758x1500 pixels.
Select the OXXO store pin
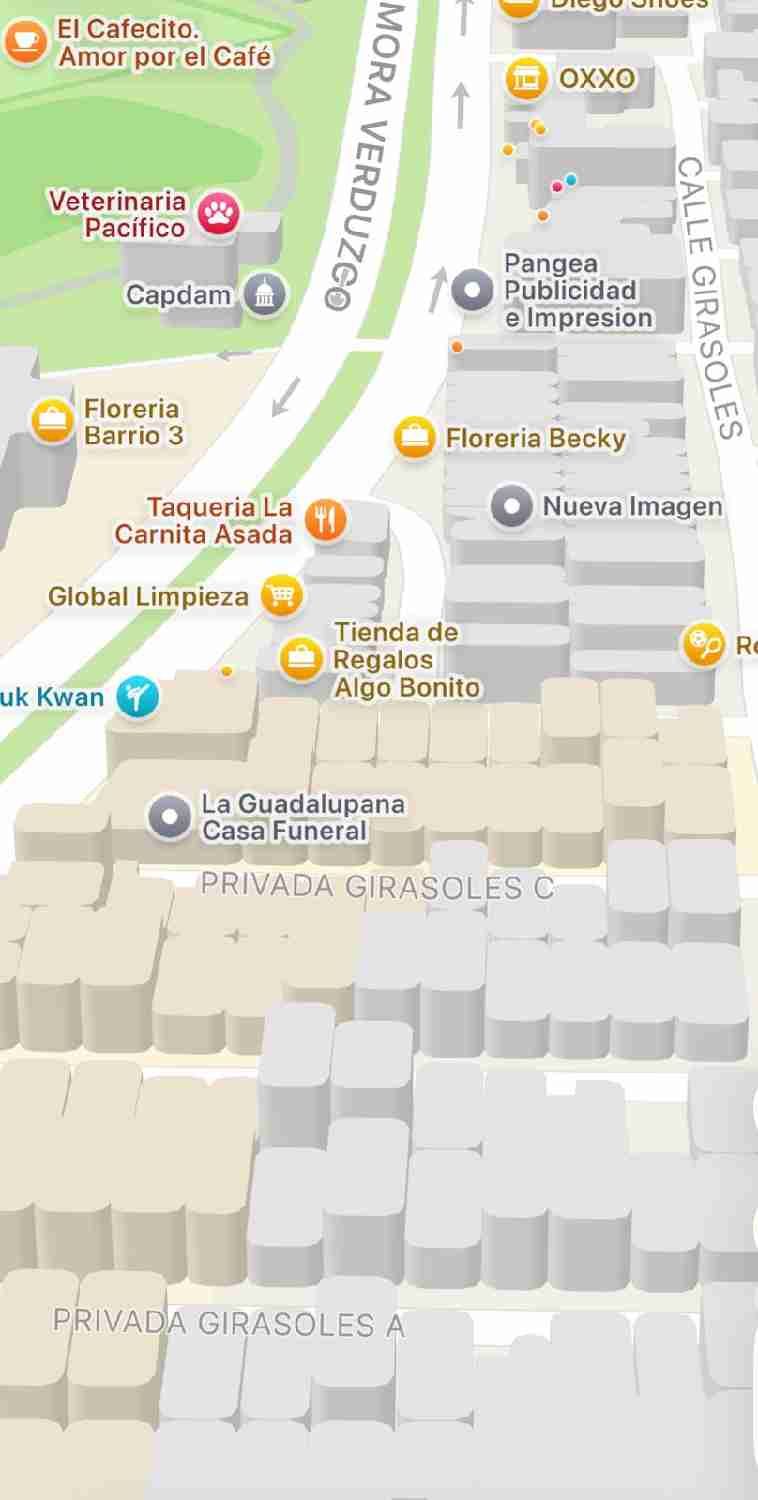tap(526, 79)
